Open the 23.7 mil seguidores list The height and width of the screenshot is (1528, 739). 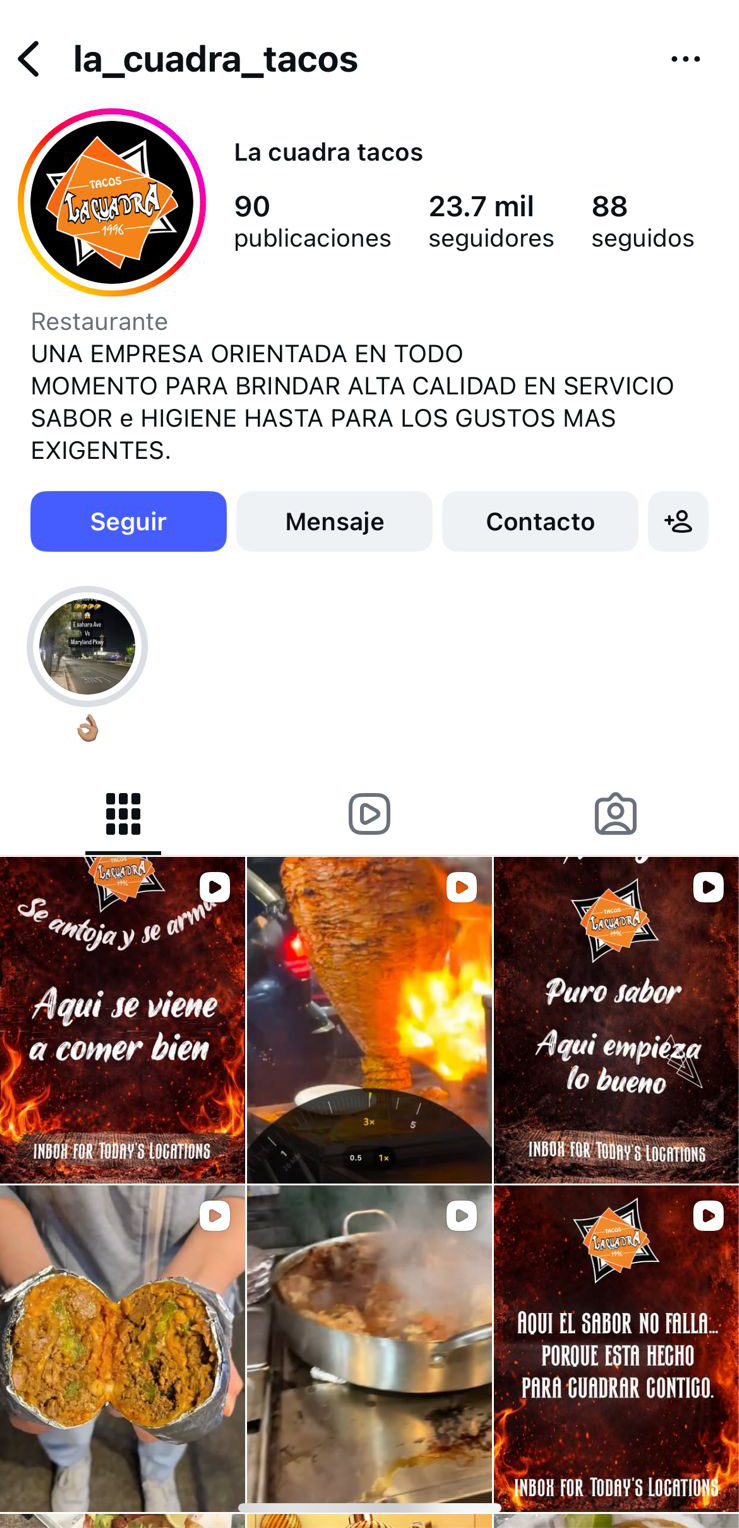pyautogui.click(x=490, y=221)
